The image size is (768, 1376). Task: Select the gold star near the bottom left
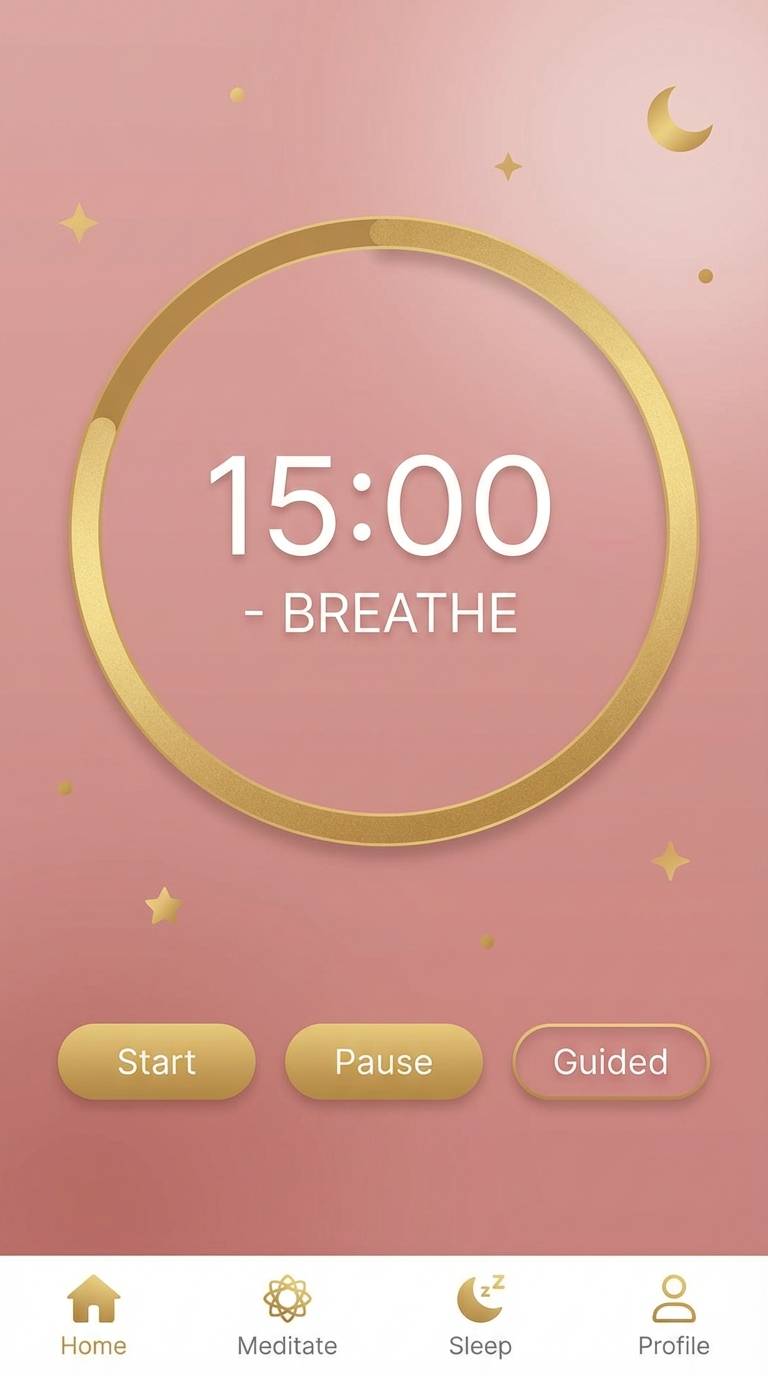163,903
